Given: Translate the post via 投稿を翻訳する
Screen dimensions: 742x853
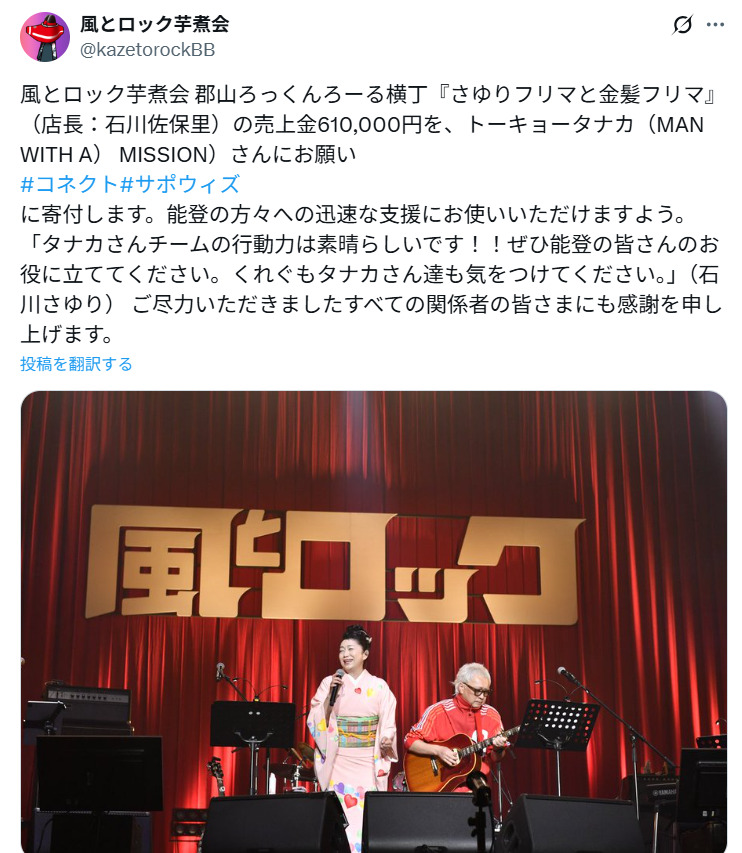Looking at the screenshot, I should (x=76, y=364).
